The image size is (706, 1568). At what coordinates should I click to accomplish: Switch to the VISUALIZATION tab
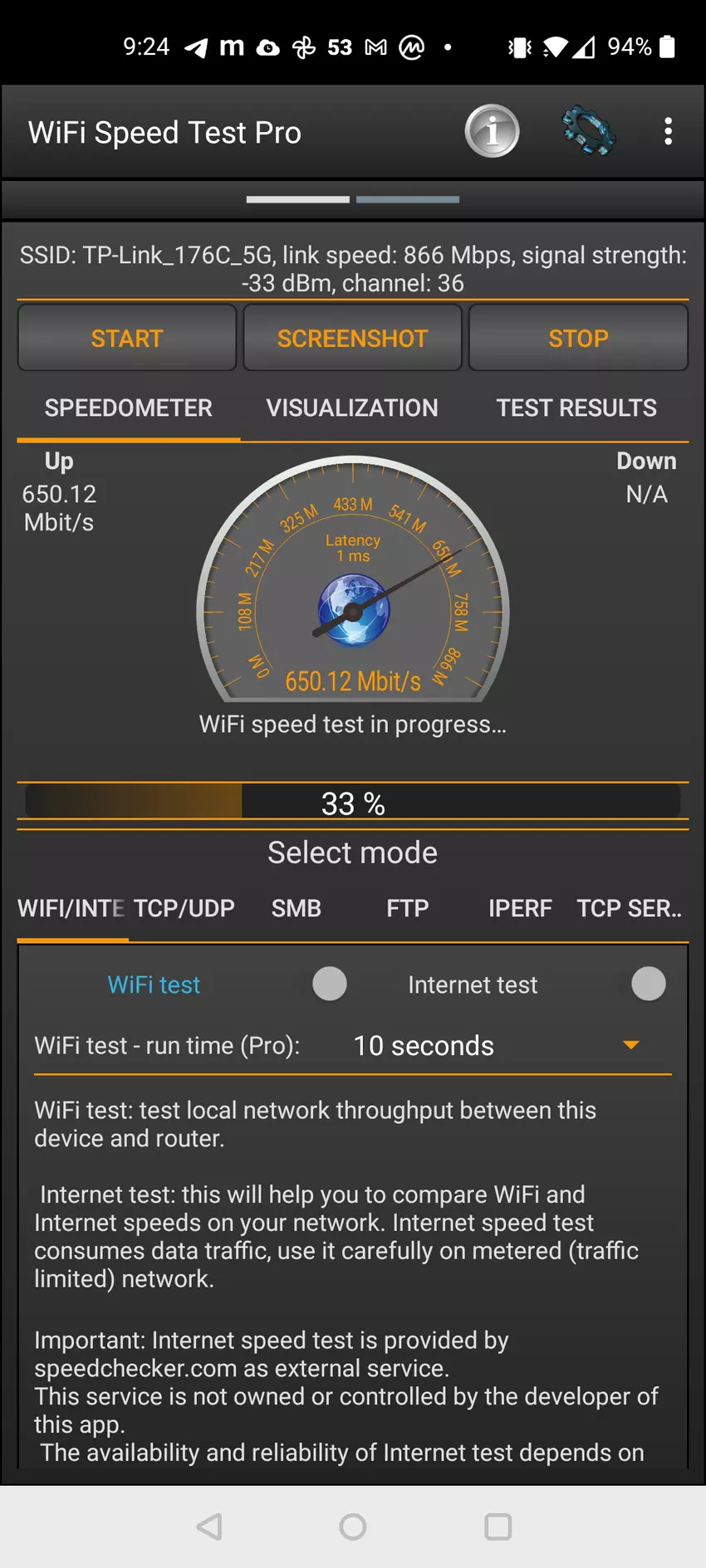coord(352,408)
